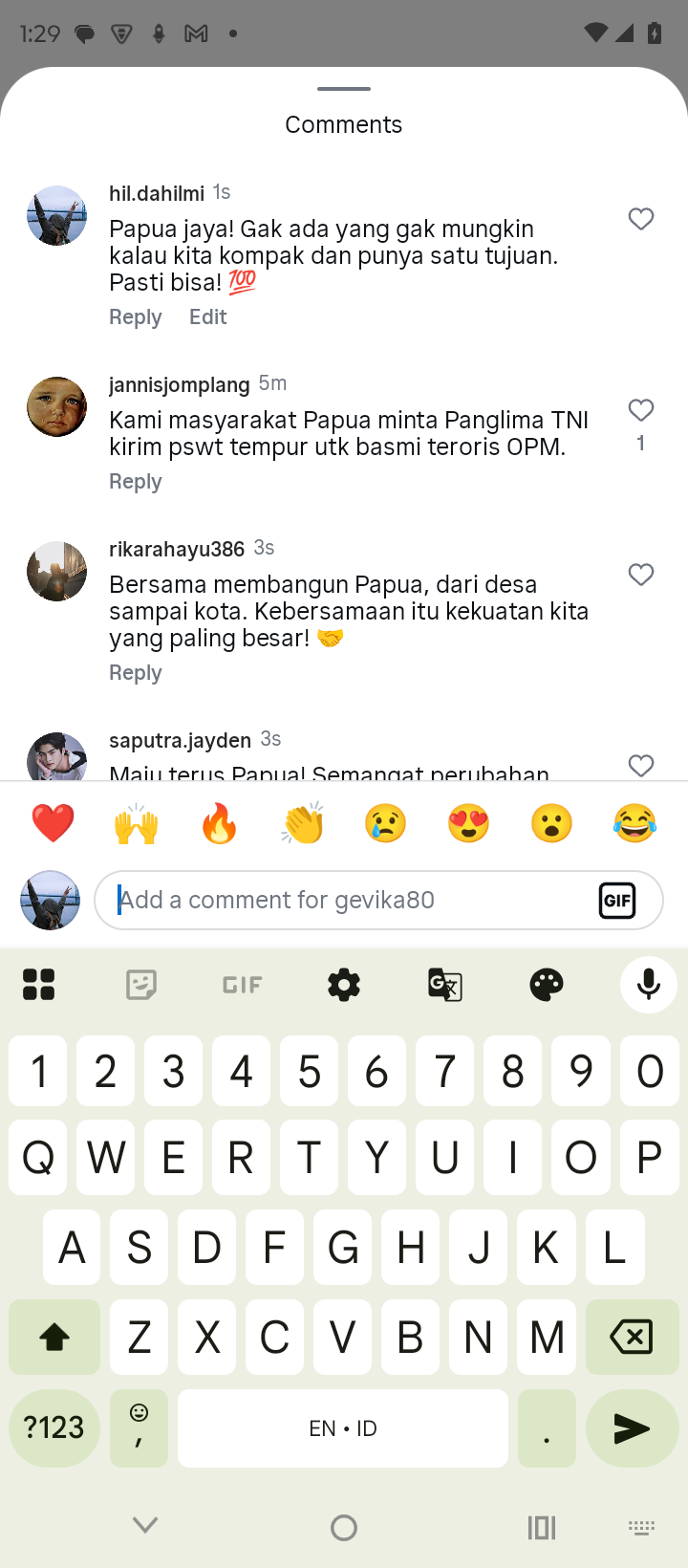The width and height of the screenshot is (688, 1568).
Task: Like saputra.jayden's comment
Action: (x=641, y=765)
